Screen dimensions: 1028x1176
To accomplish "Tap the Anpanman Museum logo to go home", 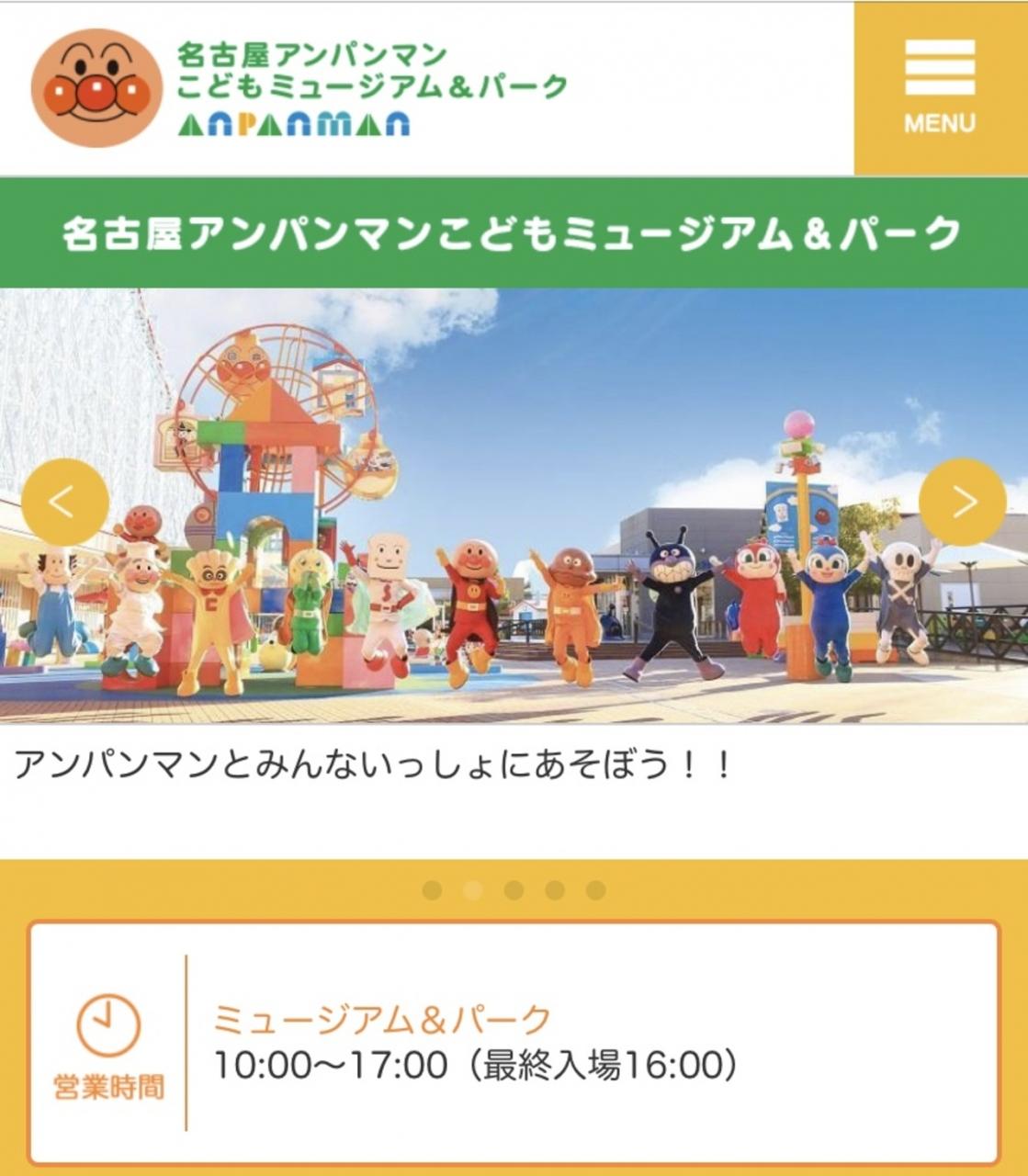I will click(300, 88).
